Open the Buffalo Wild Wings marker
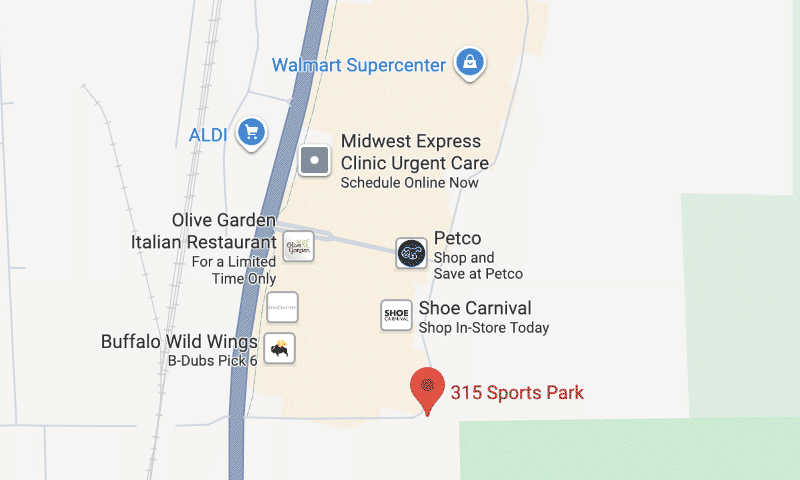 (x=280, y=349)
